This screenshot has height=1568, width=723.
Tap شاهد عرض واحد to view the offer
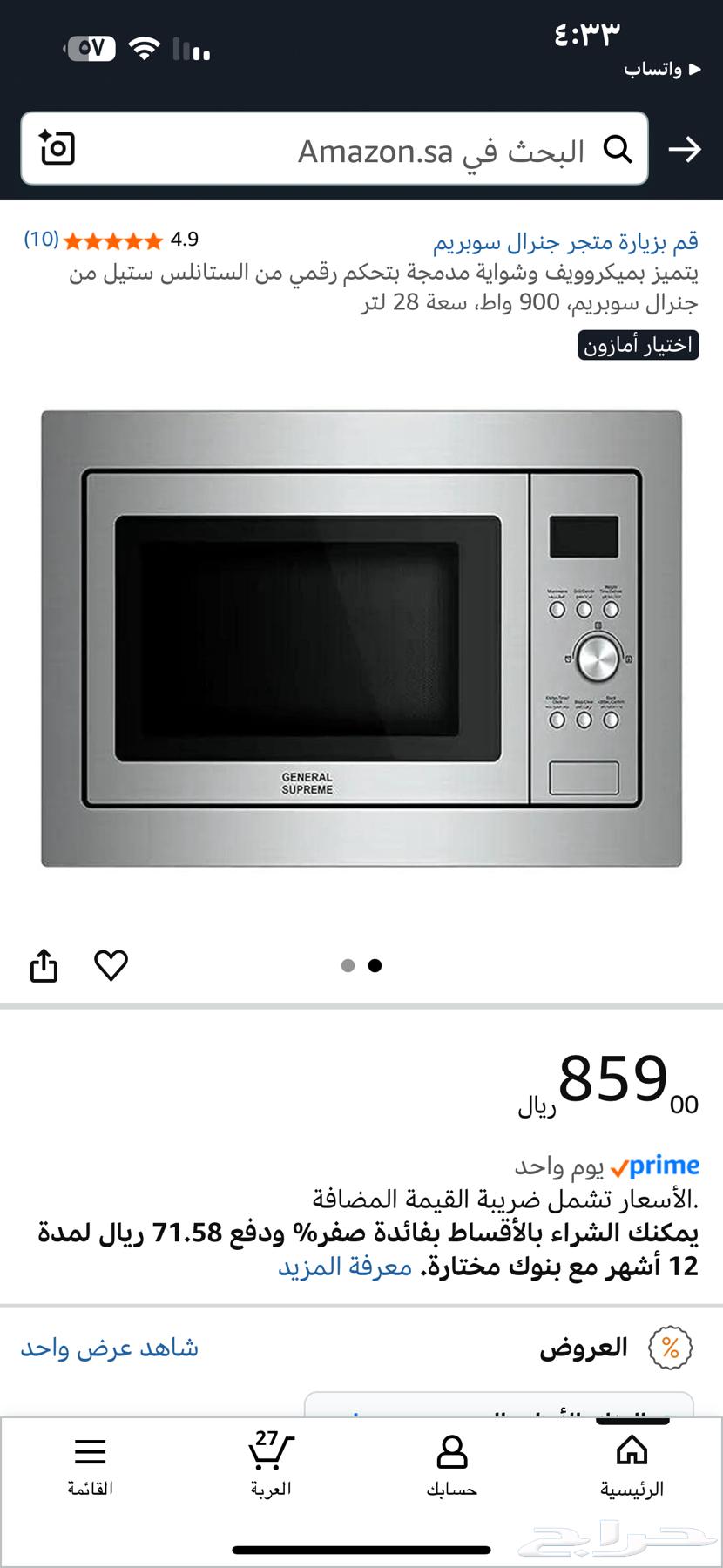[111, 1347]
